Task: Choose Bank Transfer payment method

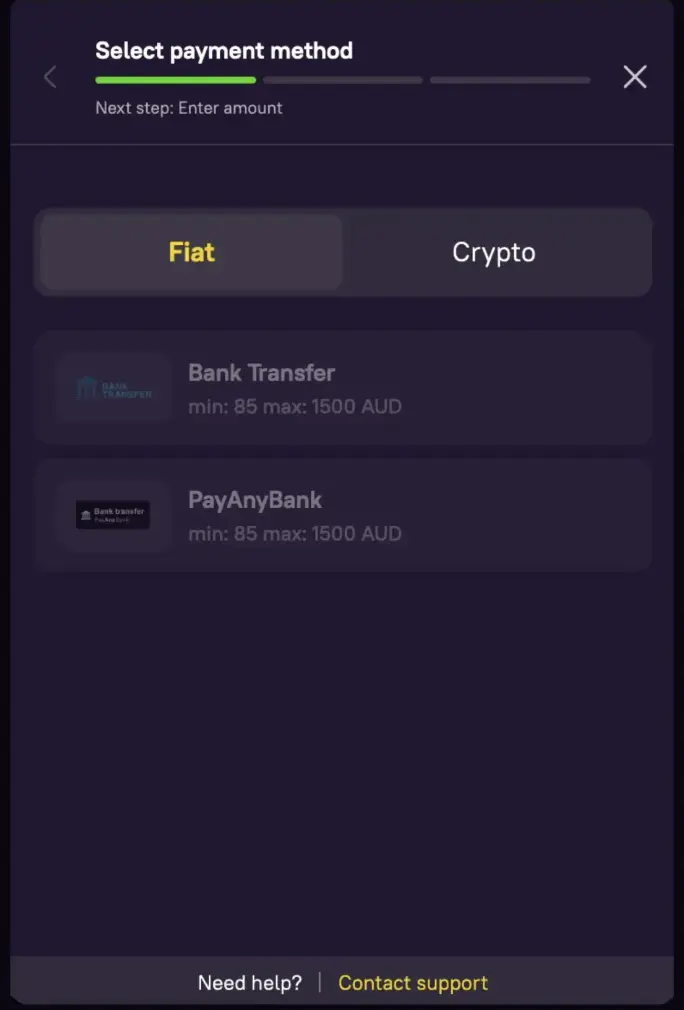Action: [x=342, y=388]
